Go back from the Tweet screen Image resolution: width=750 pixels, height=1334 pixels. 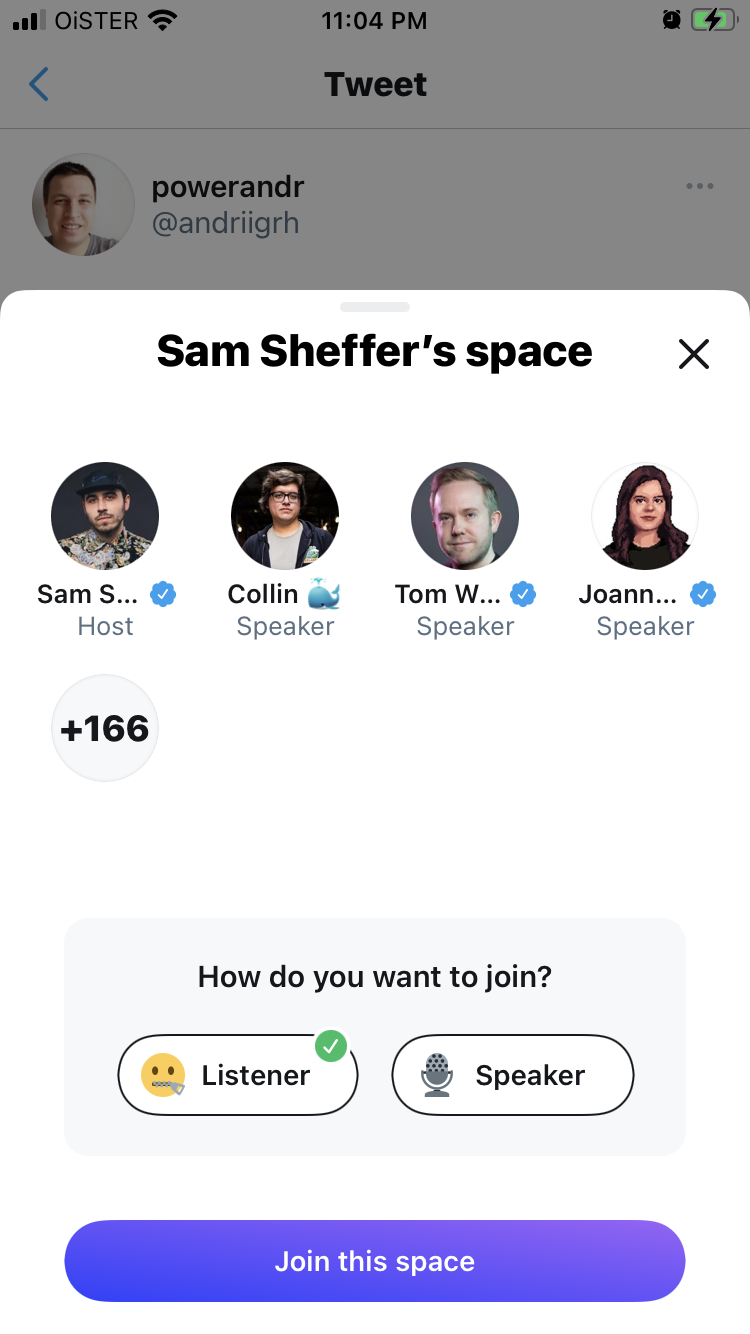pyautogui.click(x=39, y=84)
